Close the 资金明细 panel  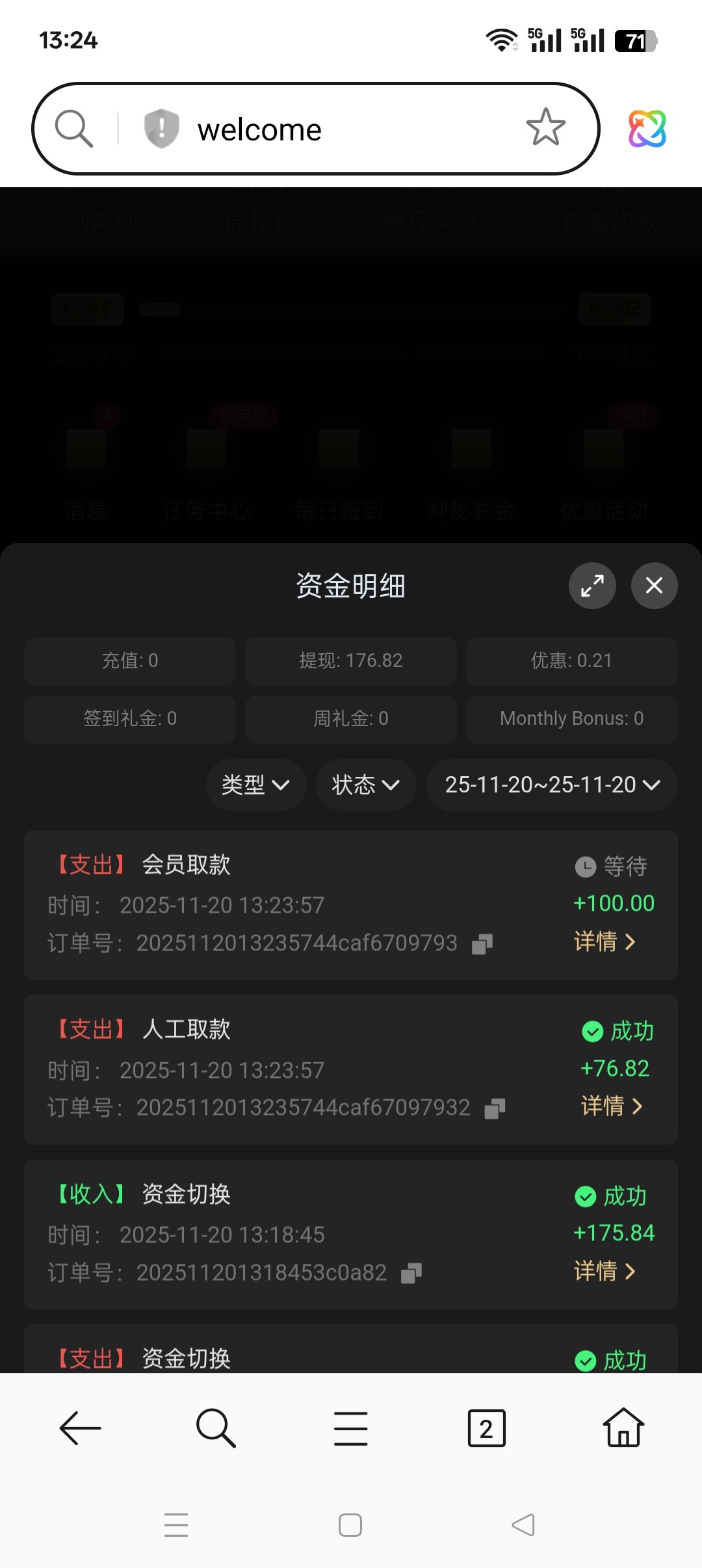pyautogui.click(x=654, y=586)
